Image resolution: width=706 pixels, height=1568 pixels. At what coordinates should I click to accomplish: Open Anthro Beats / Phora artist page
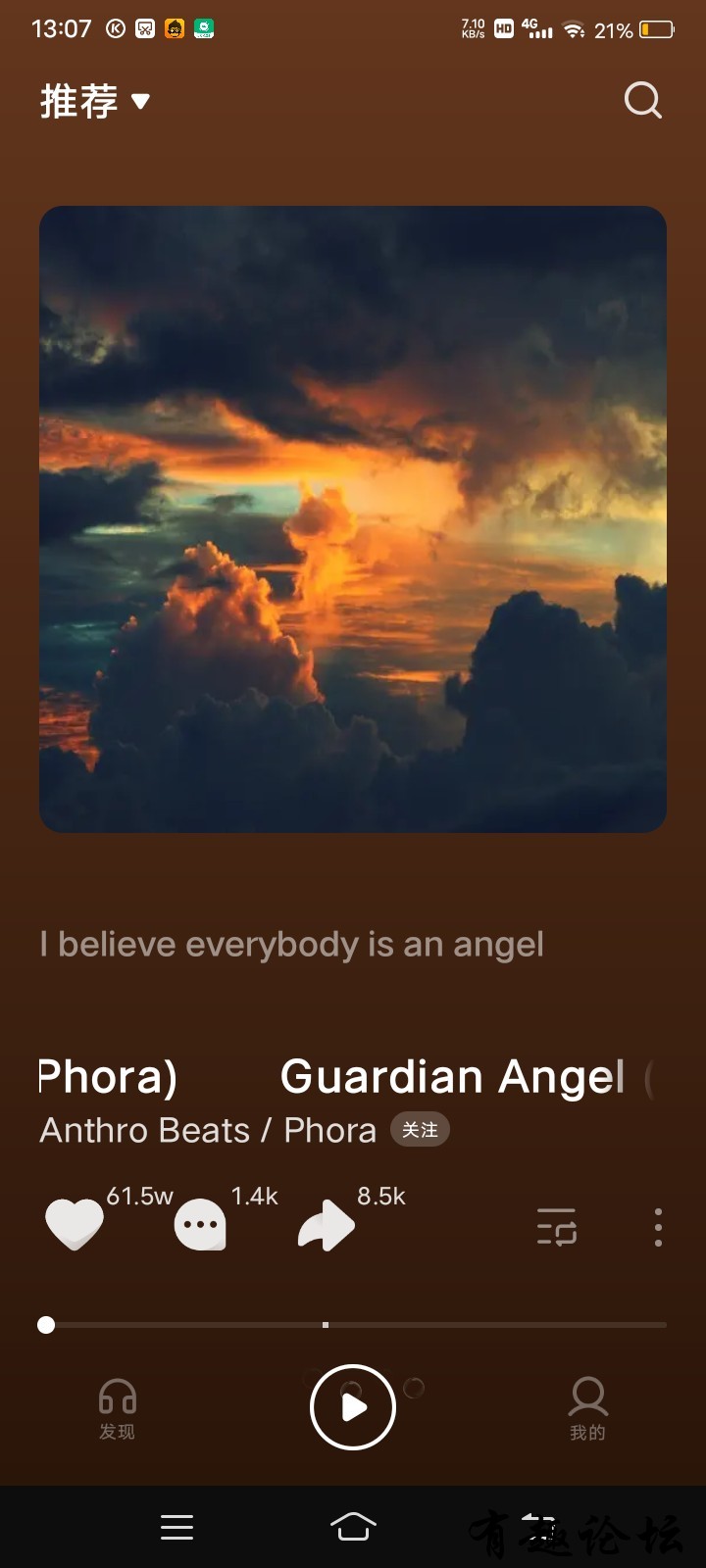[x=208, y=1131]
